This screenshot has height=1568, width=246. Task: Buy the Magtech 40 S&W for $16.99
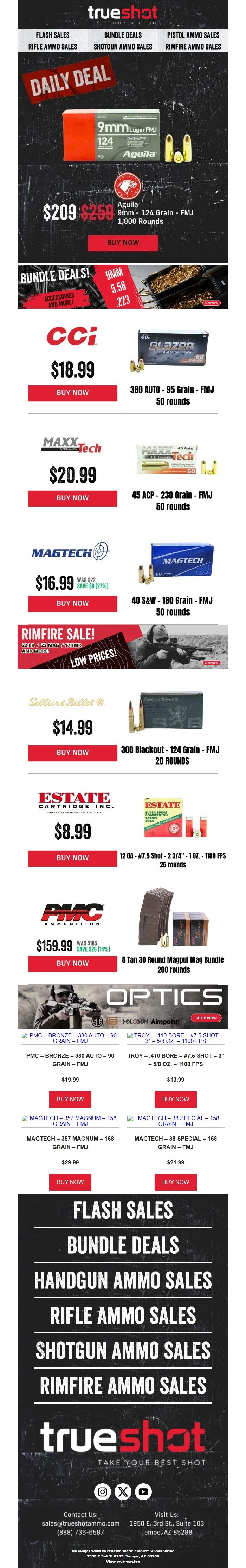72,603
